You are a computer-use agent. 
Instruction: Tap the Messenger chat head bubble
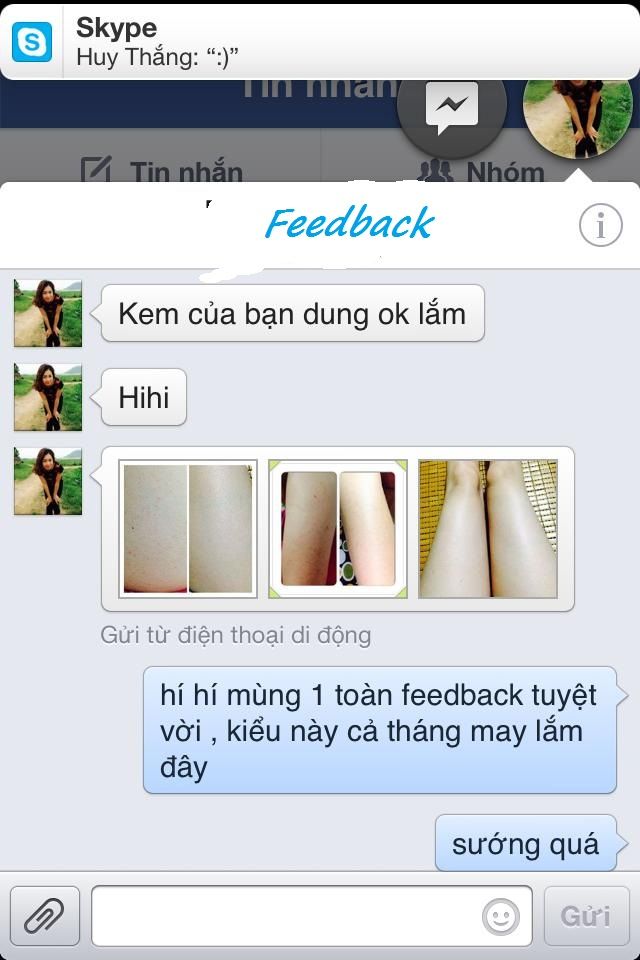pos(451,108)
